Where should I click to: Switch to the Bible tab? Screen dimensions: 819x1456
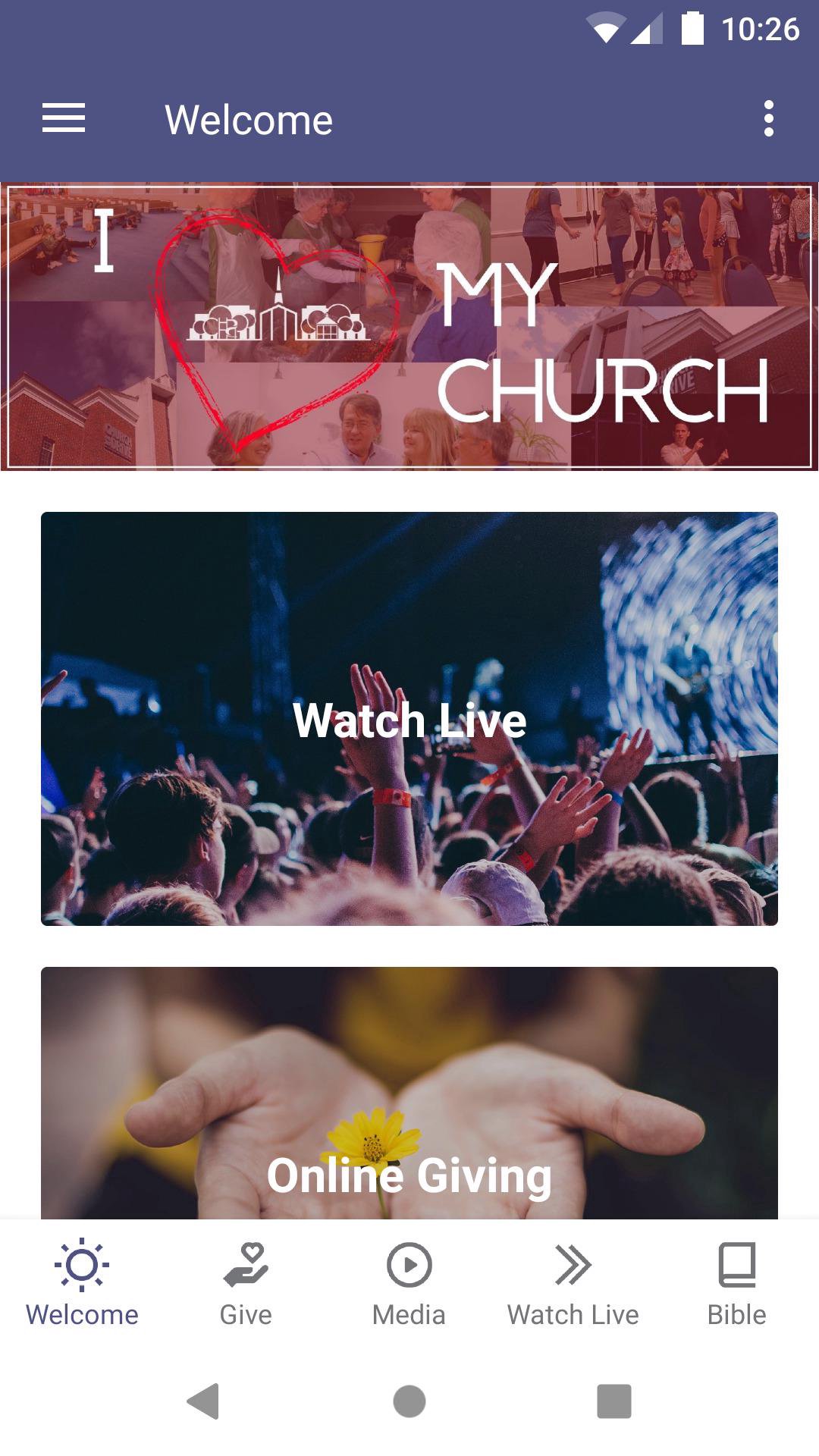[736, 1283]
